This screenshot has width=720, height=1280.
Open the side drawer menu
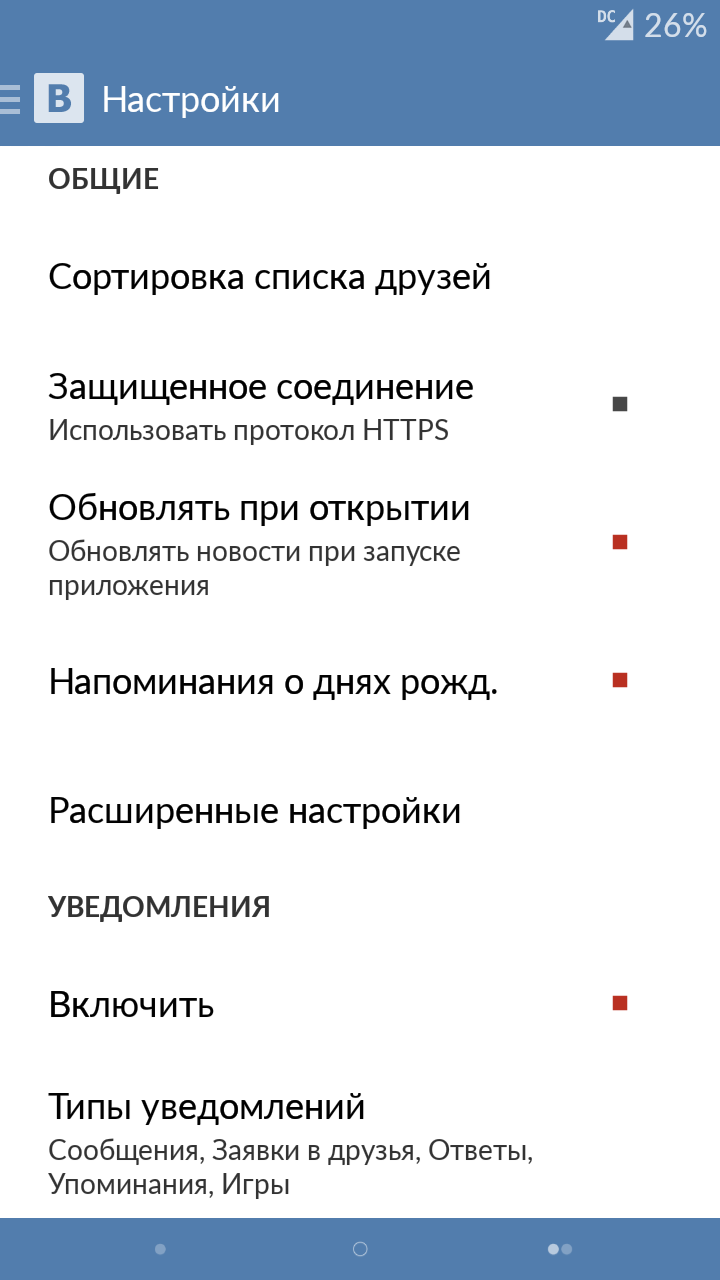10,99
